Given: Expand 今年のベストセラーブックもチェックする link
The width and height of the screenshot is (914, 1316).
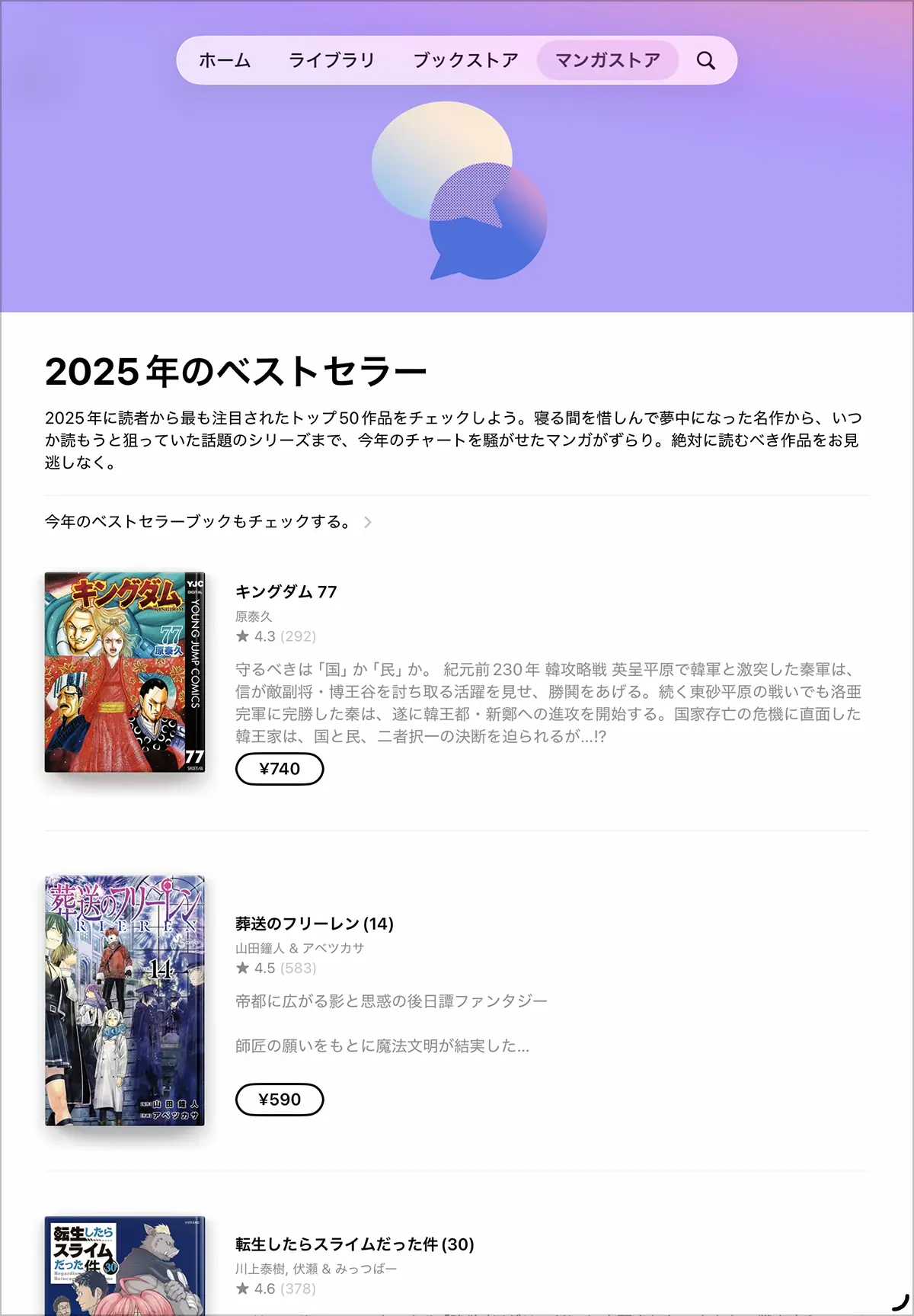Looking at the screenshot, I should (198, 521).
